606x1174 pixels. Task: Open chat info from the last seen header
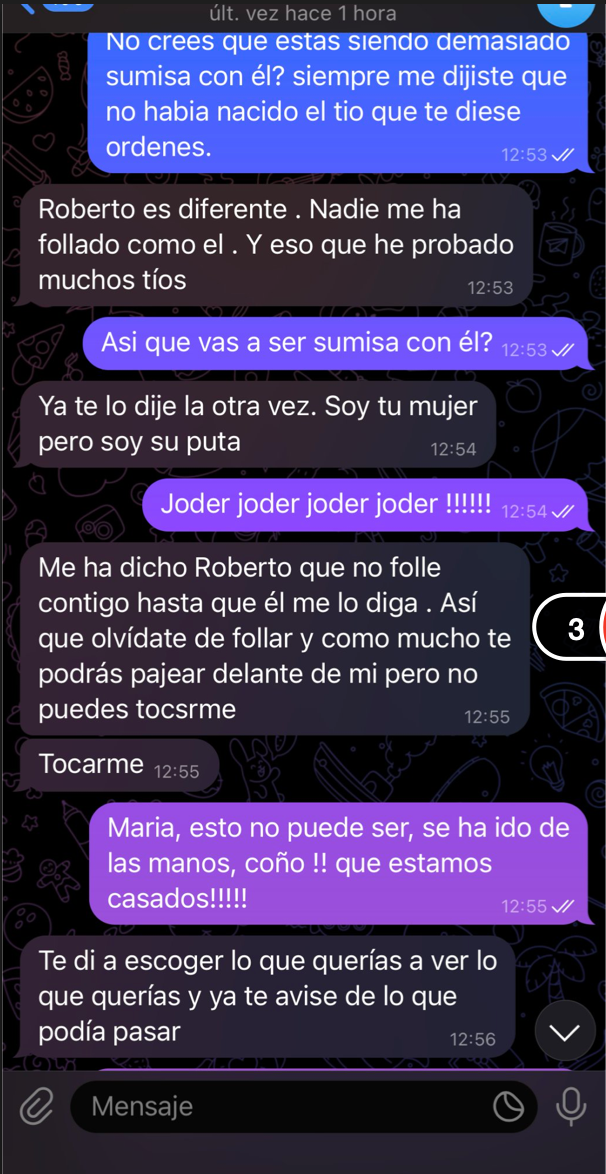tap(304, 13)
